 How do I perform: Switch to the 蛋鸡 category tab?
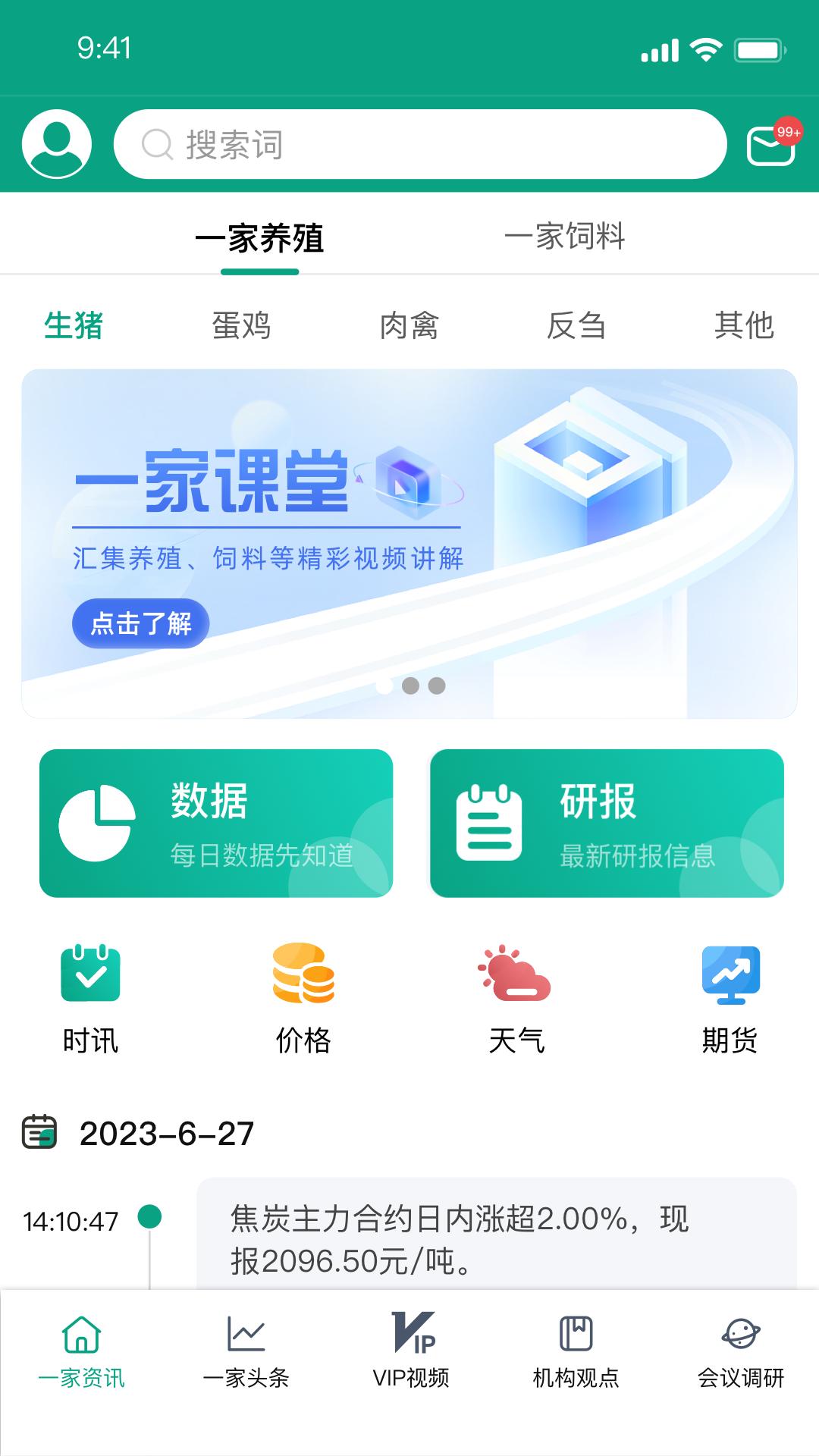pos(241,326)
